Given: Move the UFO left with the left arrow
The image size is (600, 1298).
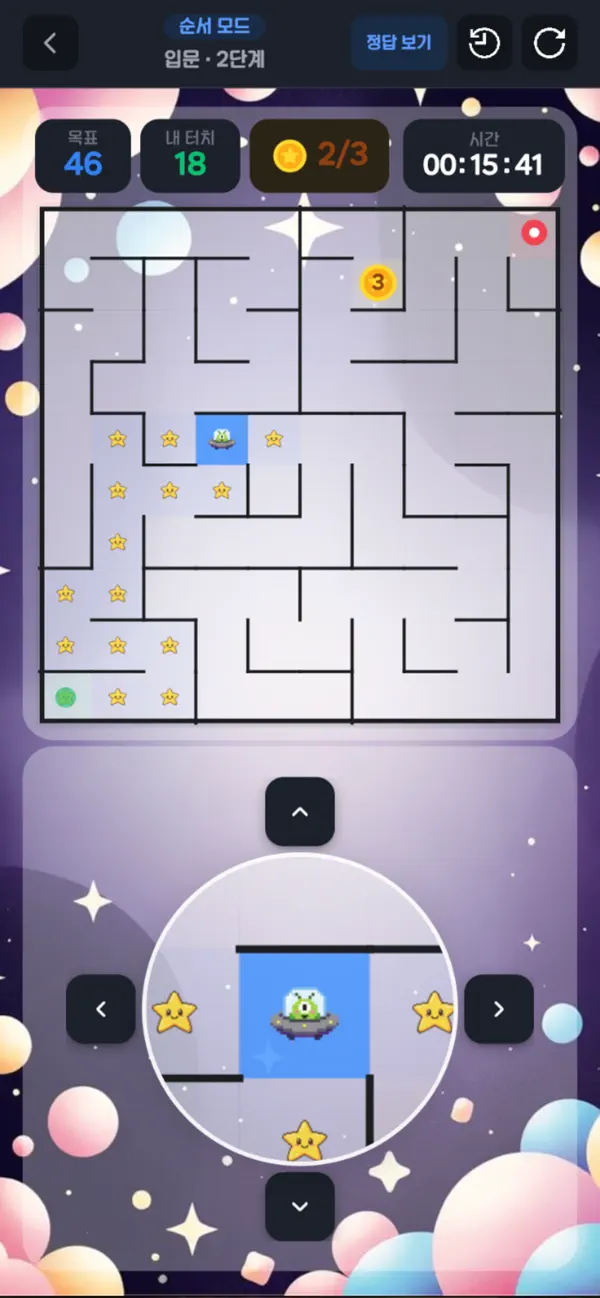Looking at the screenshot, I should 100,1009.
